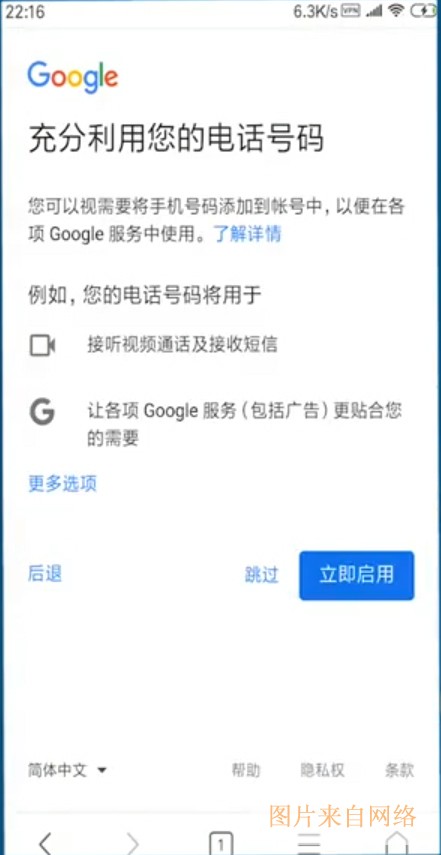Open the 了解详情 link
This screenshot has height=855, width=441.
(248, 234)
